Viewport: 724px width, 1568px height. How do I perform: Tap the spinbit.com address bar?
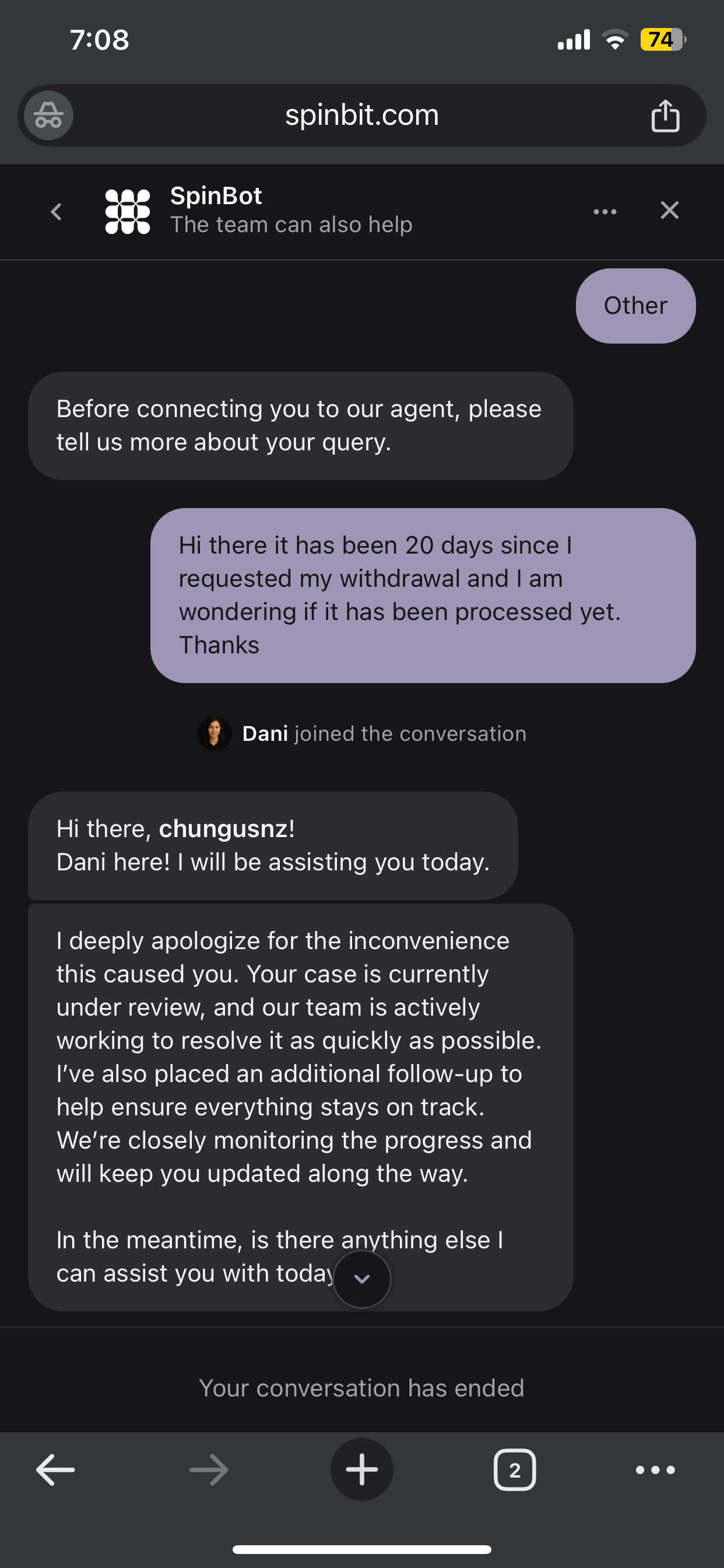pyautogui.click(x=362, y=115)
